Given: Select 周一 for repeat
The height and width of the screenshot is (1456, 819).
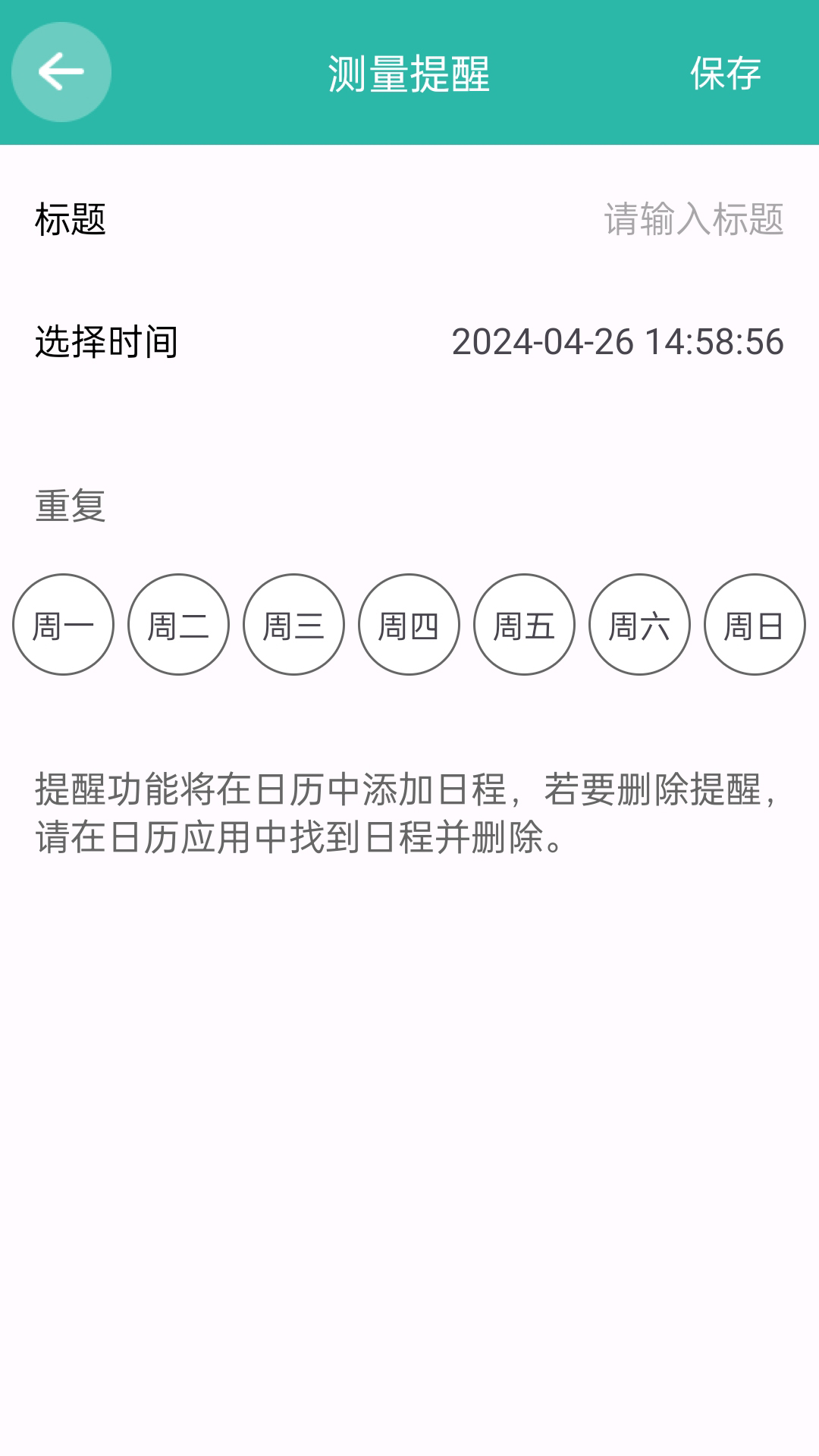Looking at the screenshot, I should 63,625.
